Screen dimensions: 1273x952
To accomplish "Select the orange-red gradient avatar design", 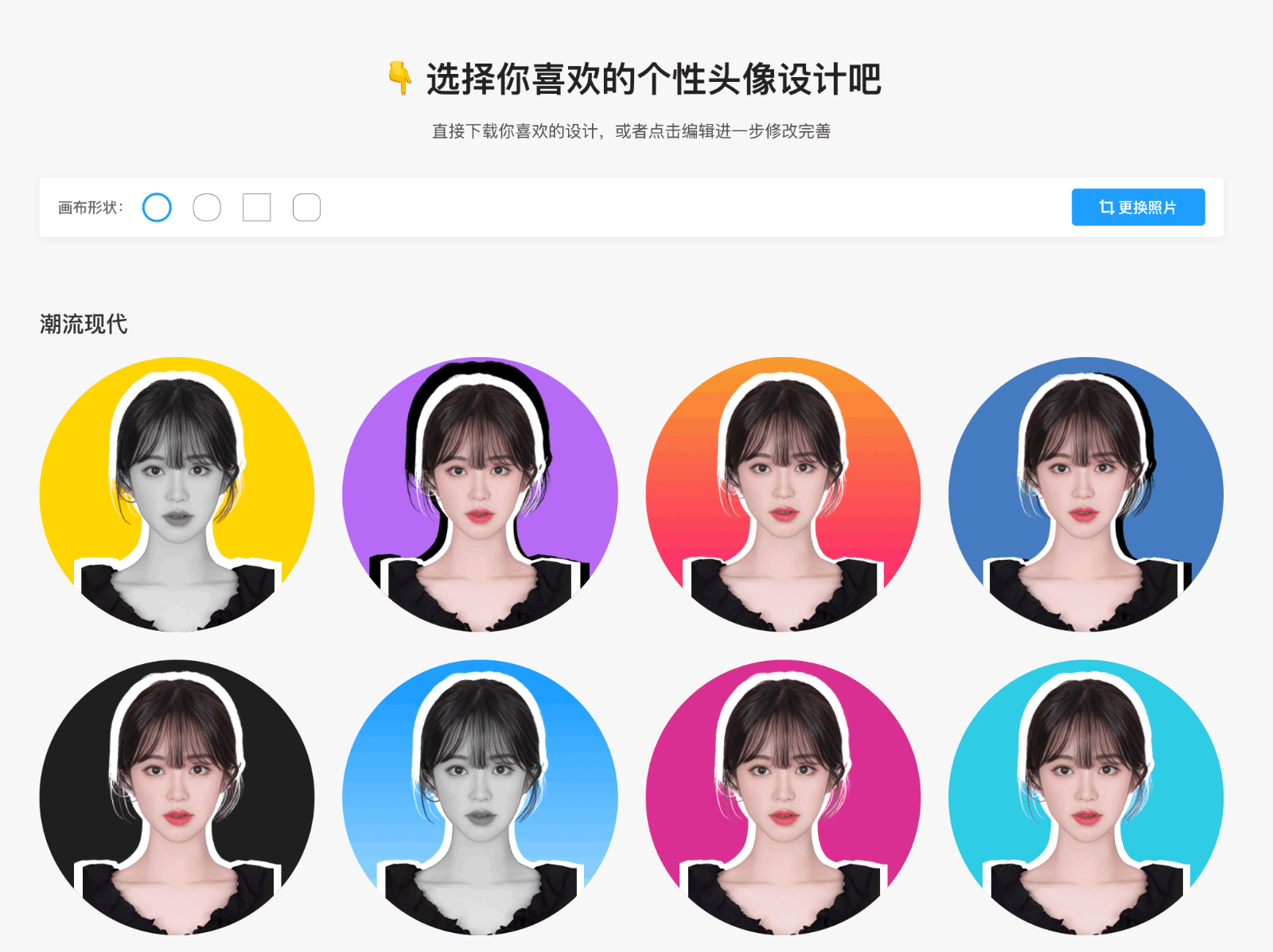I will point(783,495).
